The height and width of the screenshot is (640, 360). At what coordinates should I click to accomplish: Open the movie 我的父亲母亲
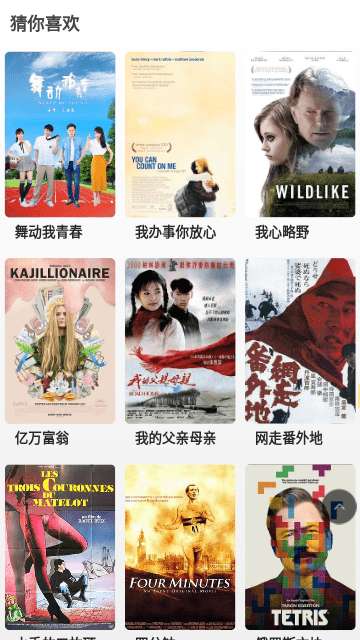pos(180,341)
